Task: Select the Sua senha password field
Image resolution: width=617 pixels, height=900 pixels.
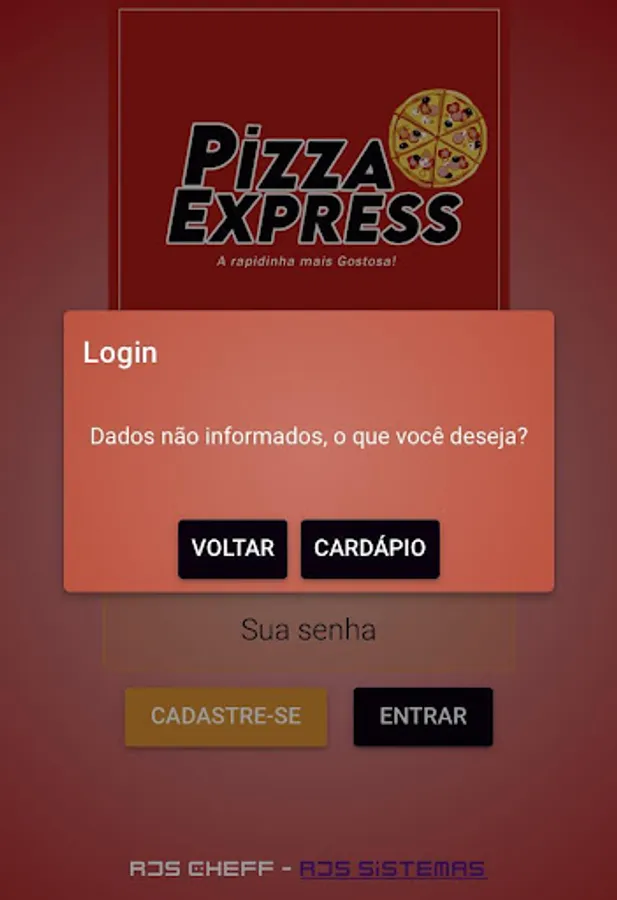Action: click(x=309, y=631)
